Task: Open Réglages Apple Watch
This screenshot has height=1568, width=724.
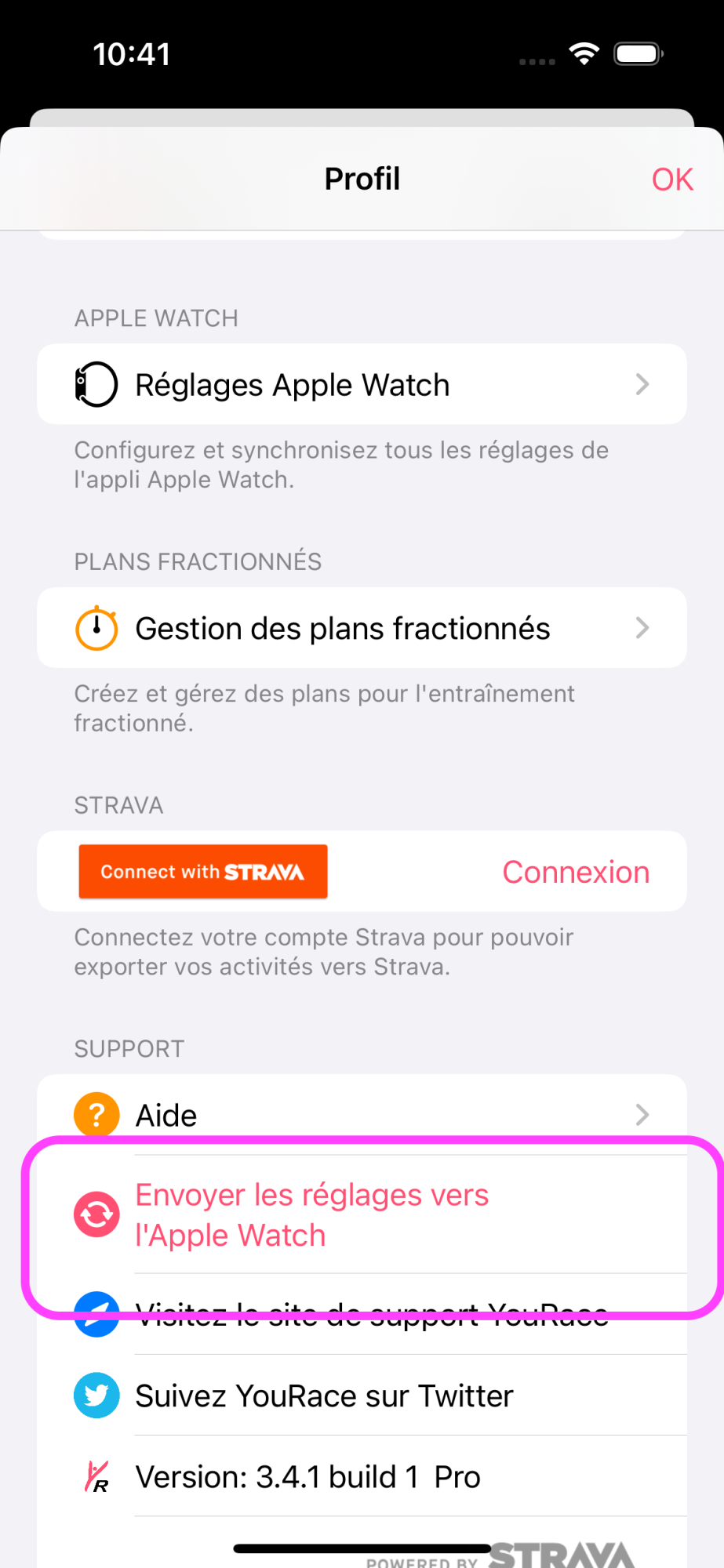Action: pos(362,385)
